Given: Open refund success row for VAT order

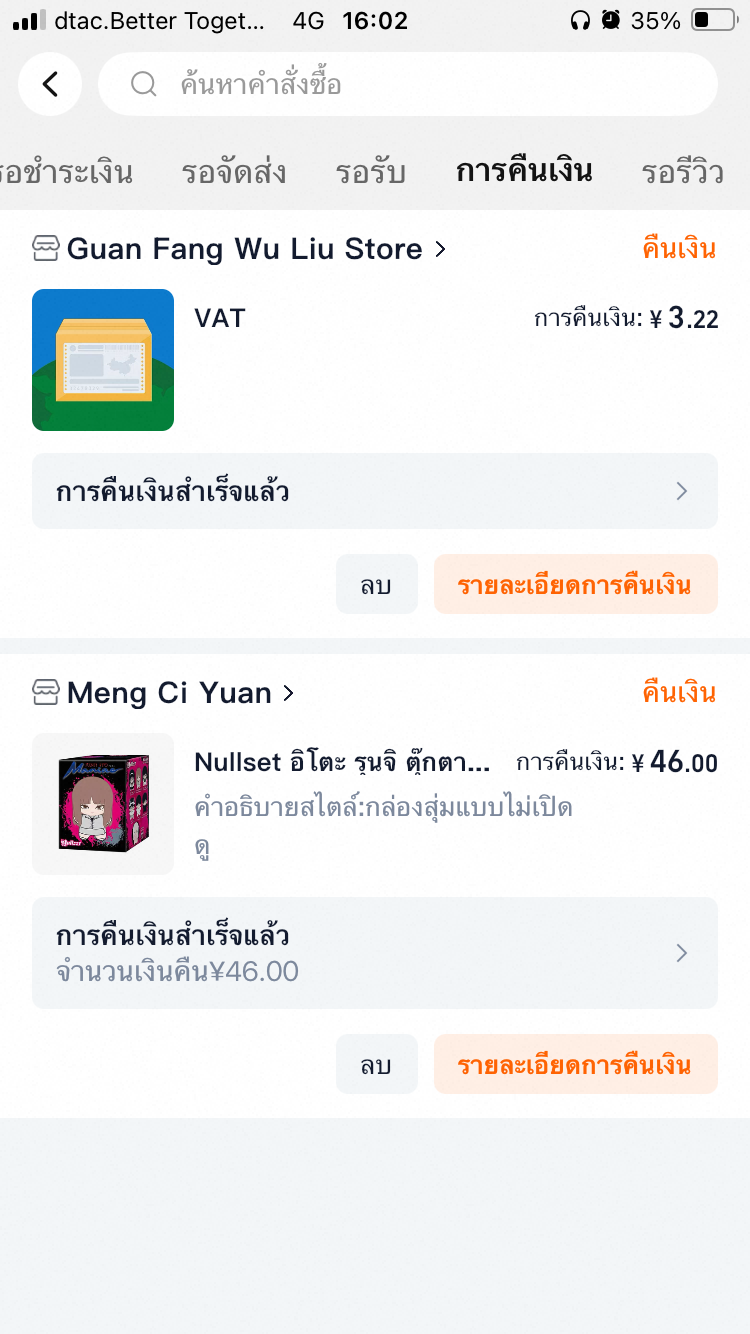Looking at the screenshot, I should (375, 491).
